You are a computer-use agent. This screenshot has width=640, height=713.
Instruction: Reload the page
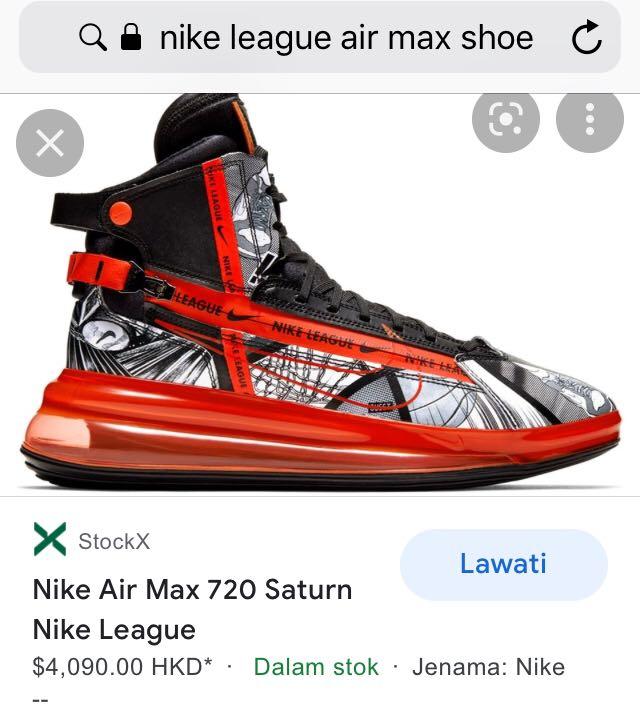[x=587, y=39]
